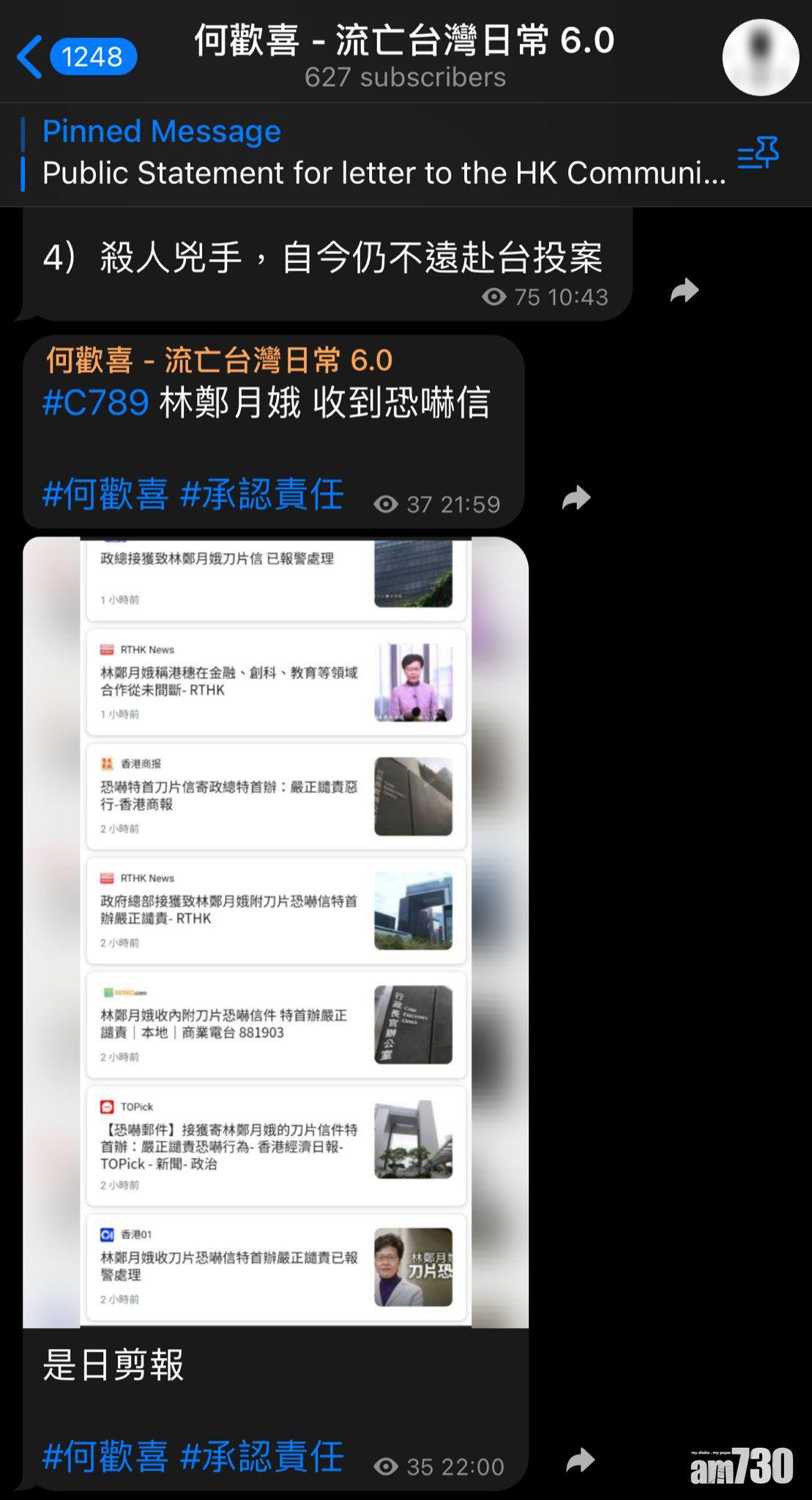Forward the #C789 message
812x1500 pixels.
tap(576, 498)
